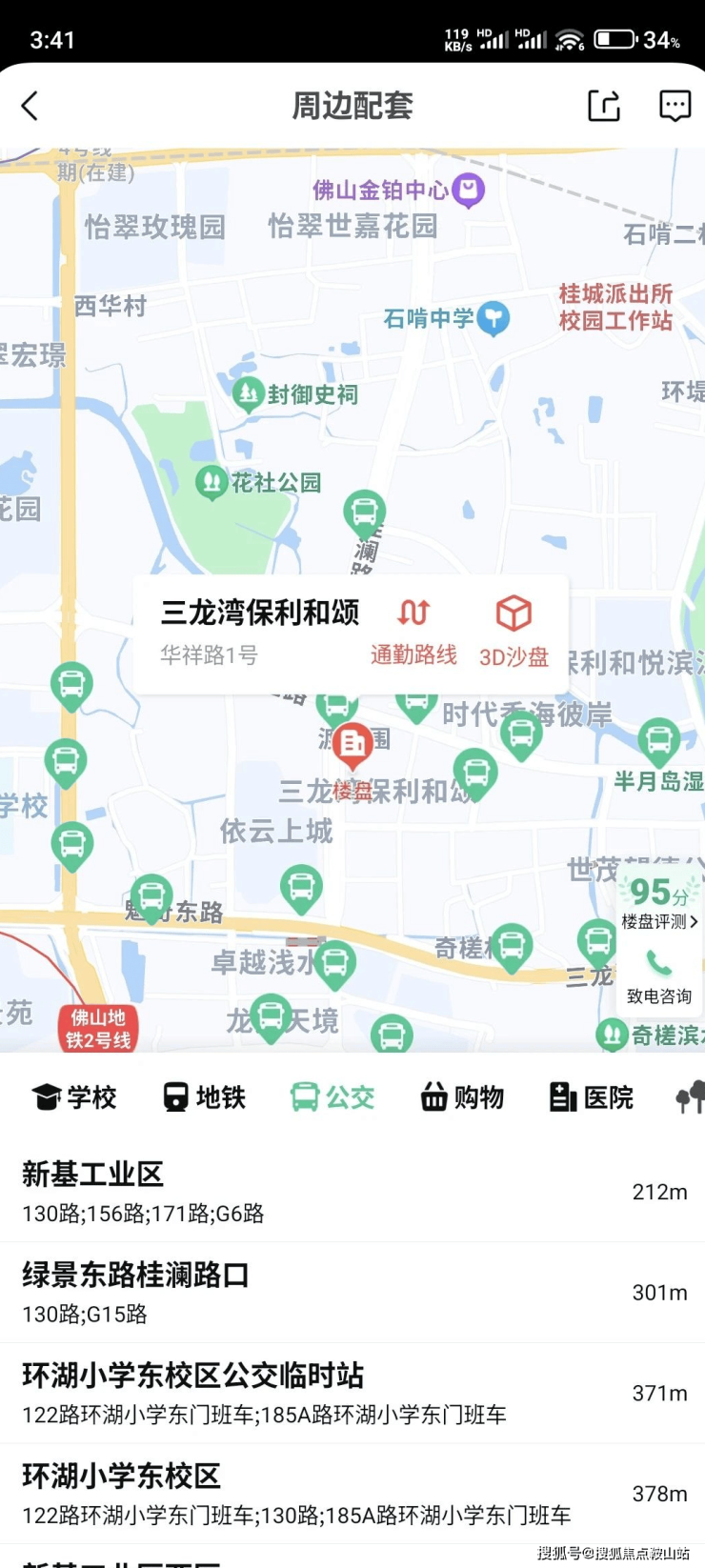This screenshot has width=705, height=1568.
Task: Switch to the 医院 tab
Action: click(x=591, y=1097)
